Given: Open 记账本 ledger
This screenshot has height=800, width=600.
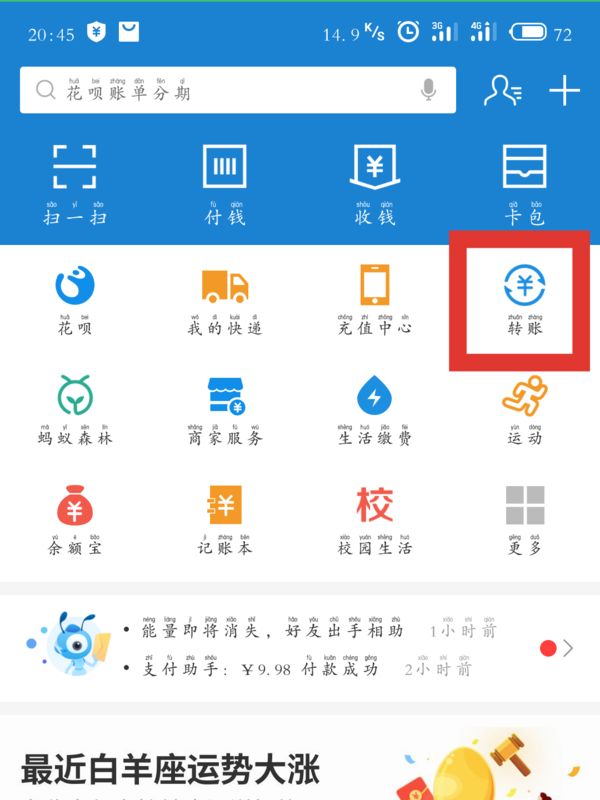Looking at the screenshot, I should [225, 518].
